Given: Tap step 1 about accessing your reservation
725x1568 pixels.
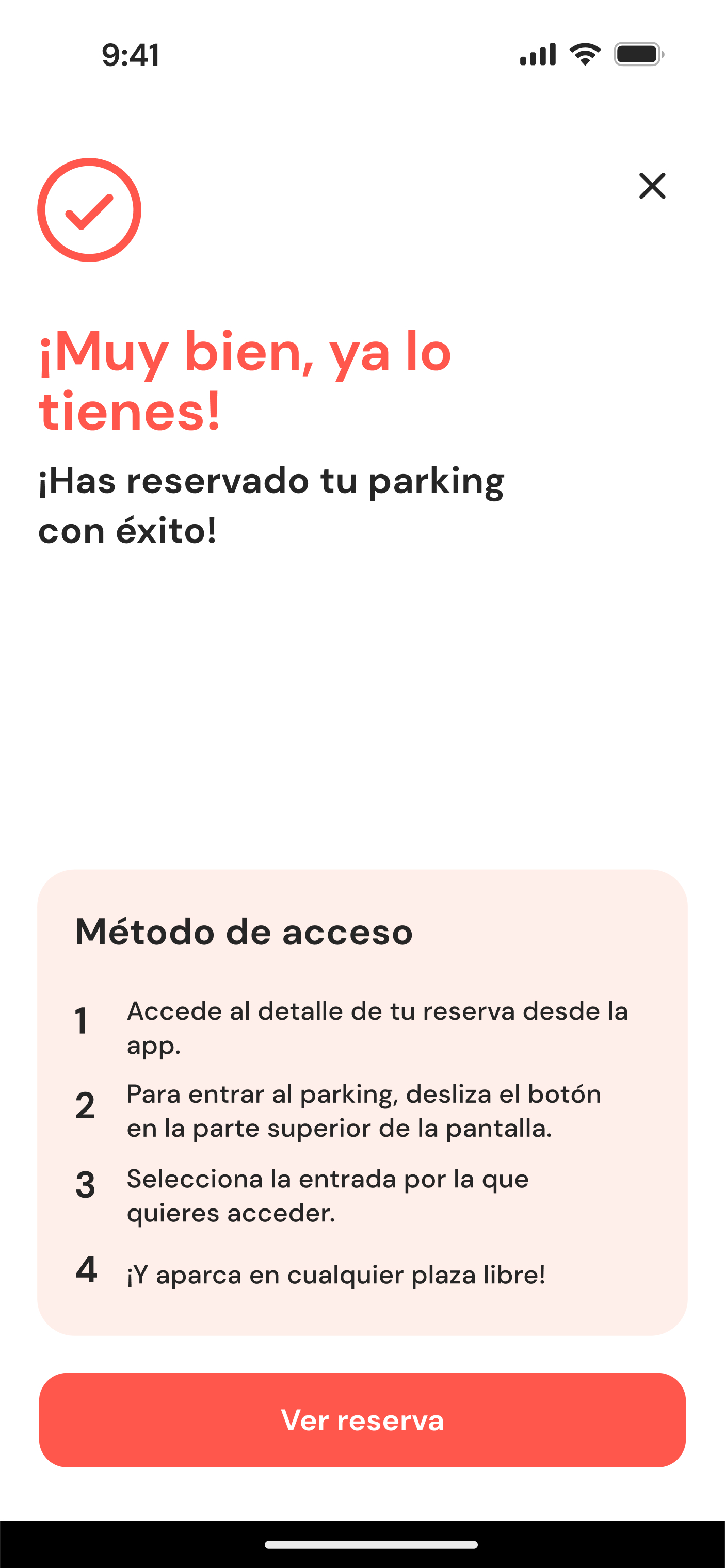Looking at the screenshot, I should coord(377,1030).
